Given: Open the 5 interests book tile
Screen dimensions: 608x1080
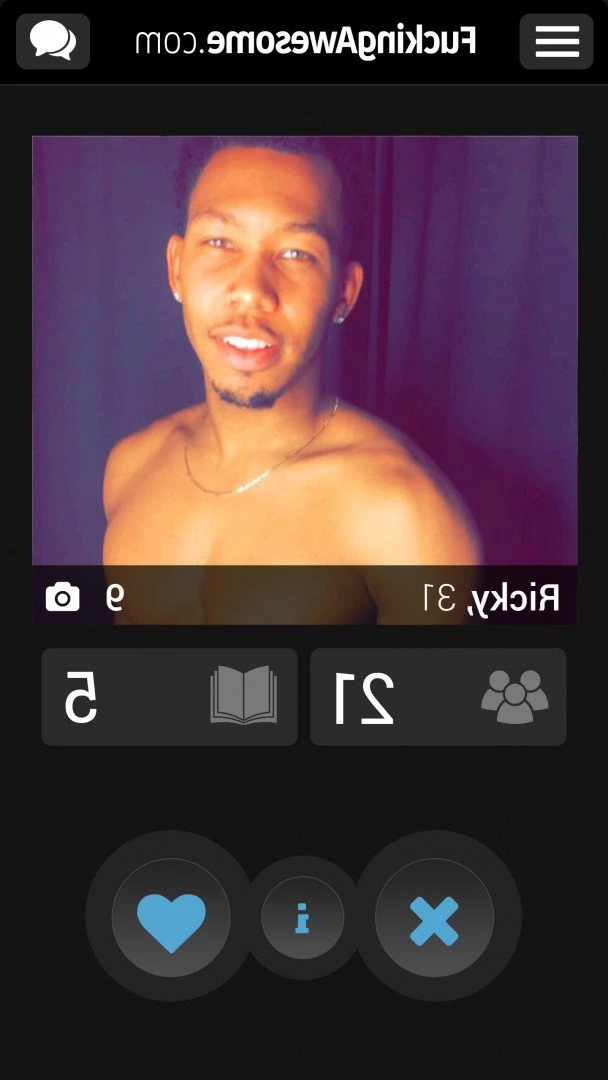Looking at the screenshot, I should click(x=169, y=697).
